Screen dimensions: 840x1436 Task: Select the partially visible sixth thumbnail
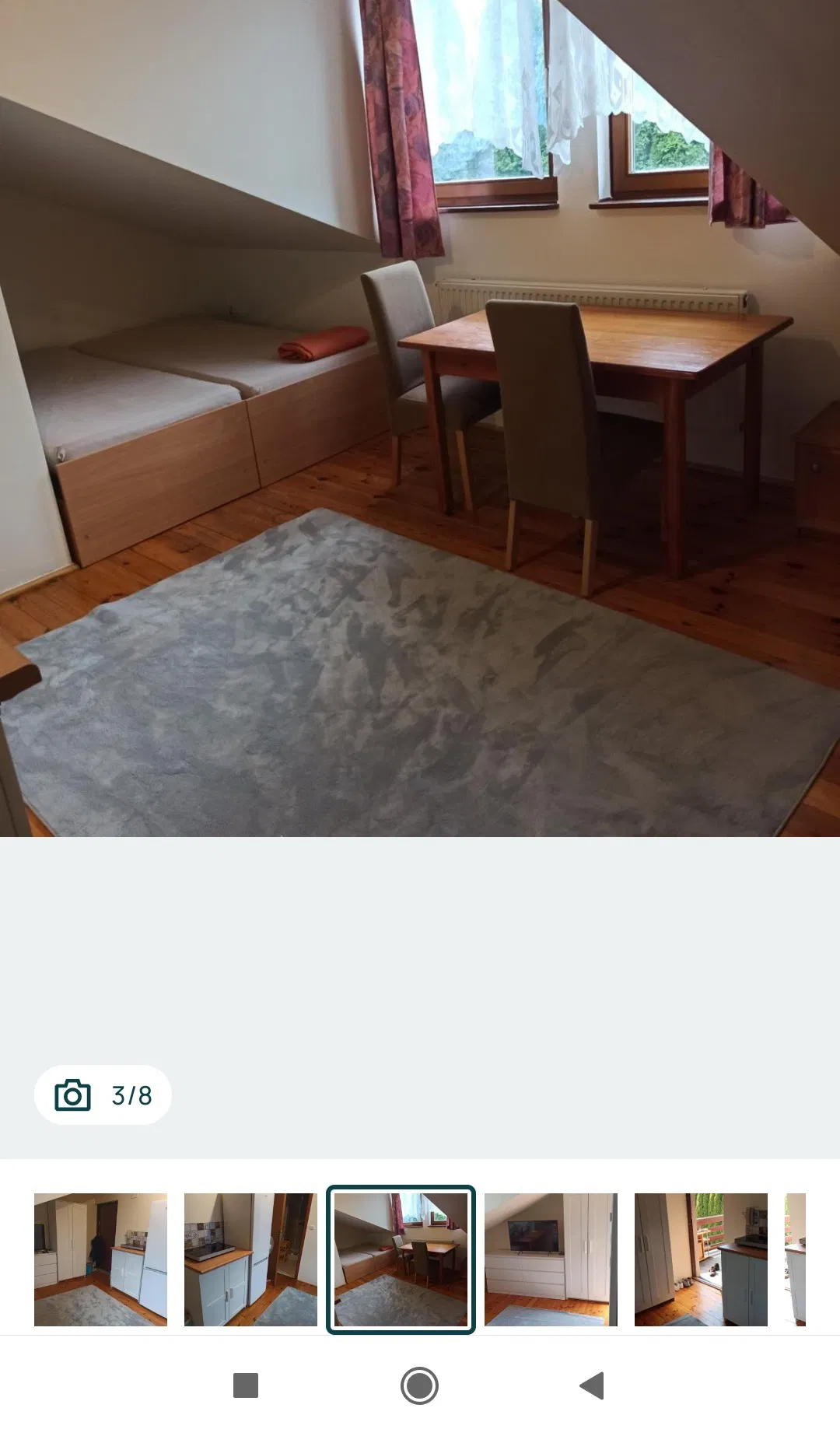[796, 1259]
